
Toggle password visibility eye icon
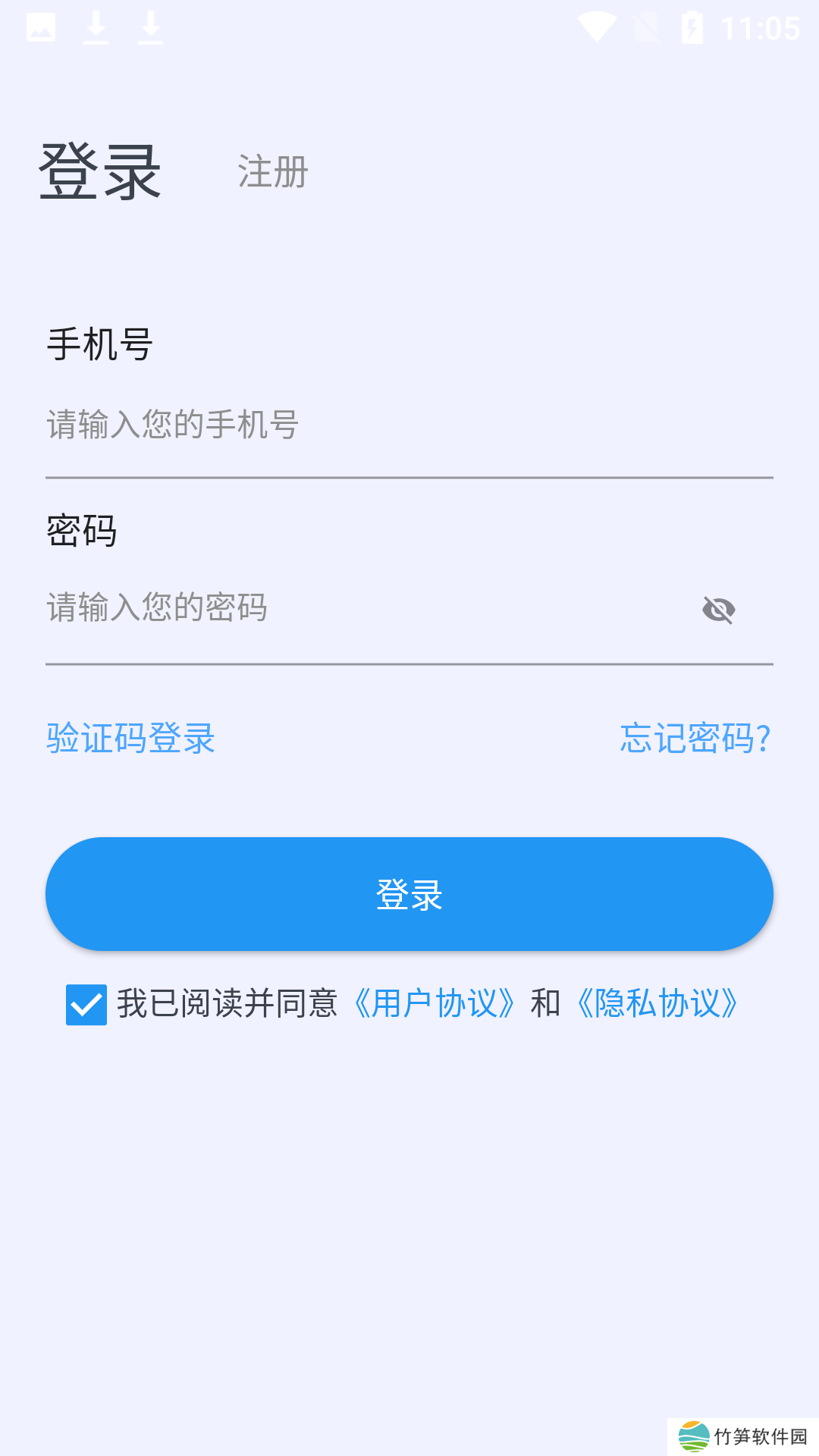click(x=718, y=610)
